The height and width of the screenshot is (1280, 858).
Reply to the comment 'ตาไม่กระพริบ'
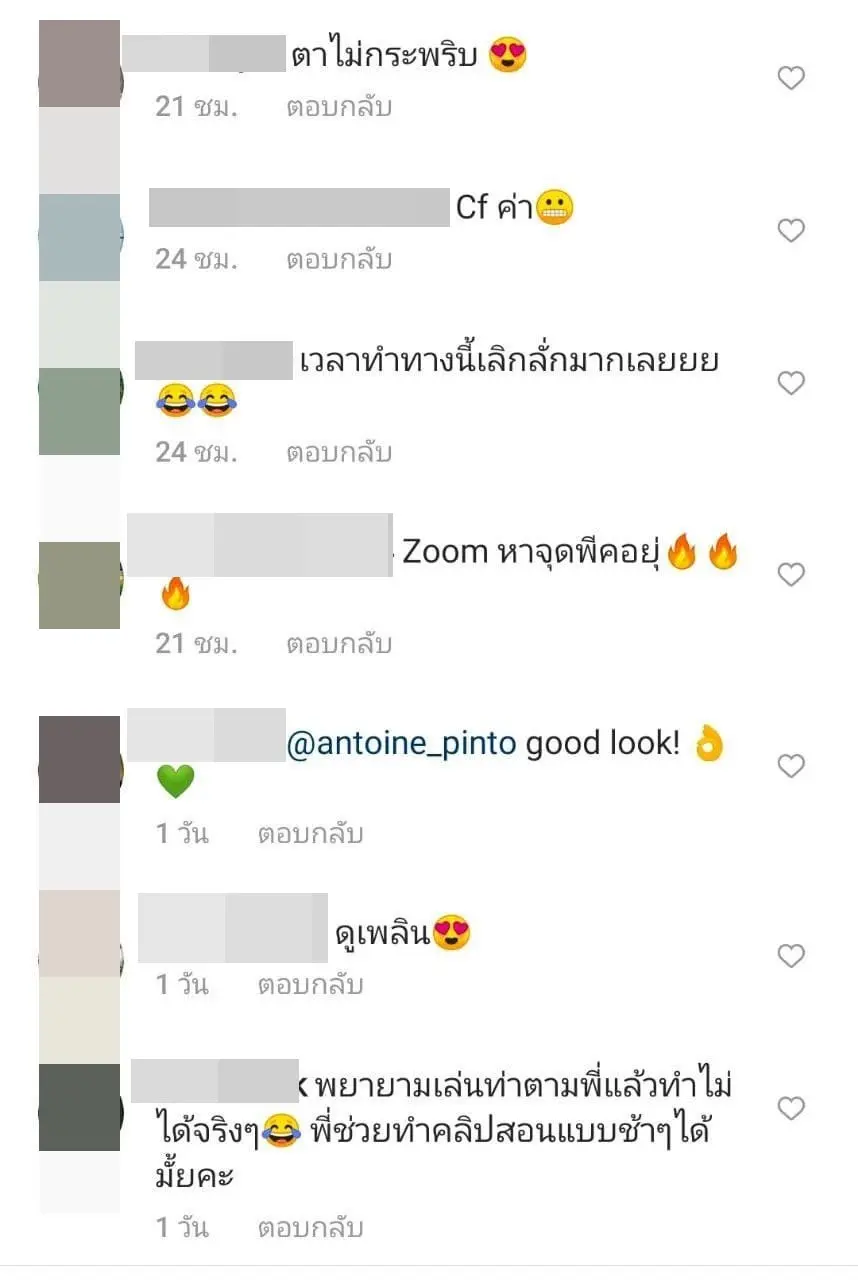pos(339,107)
